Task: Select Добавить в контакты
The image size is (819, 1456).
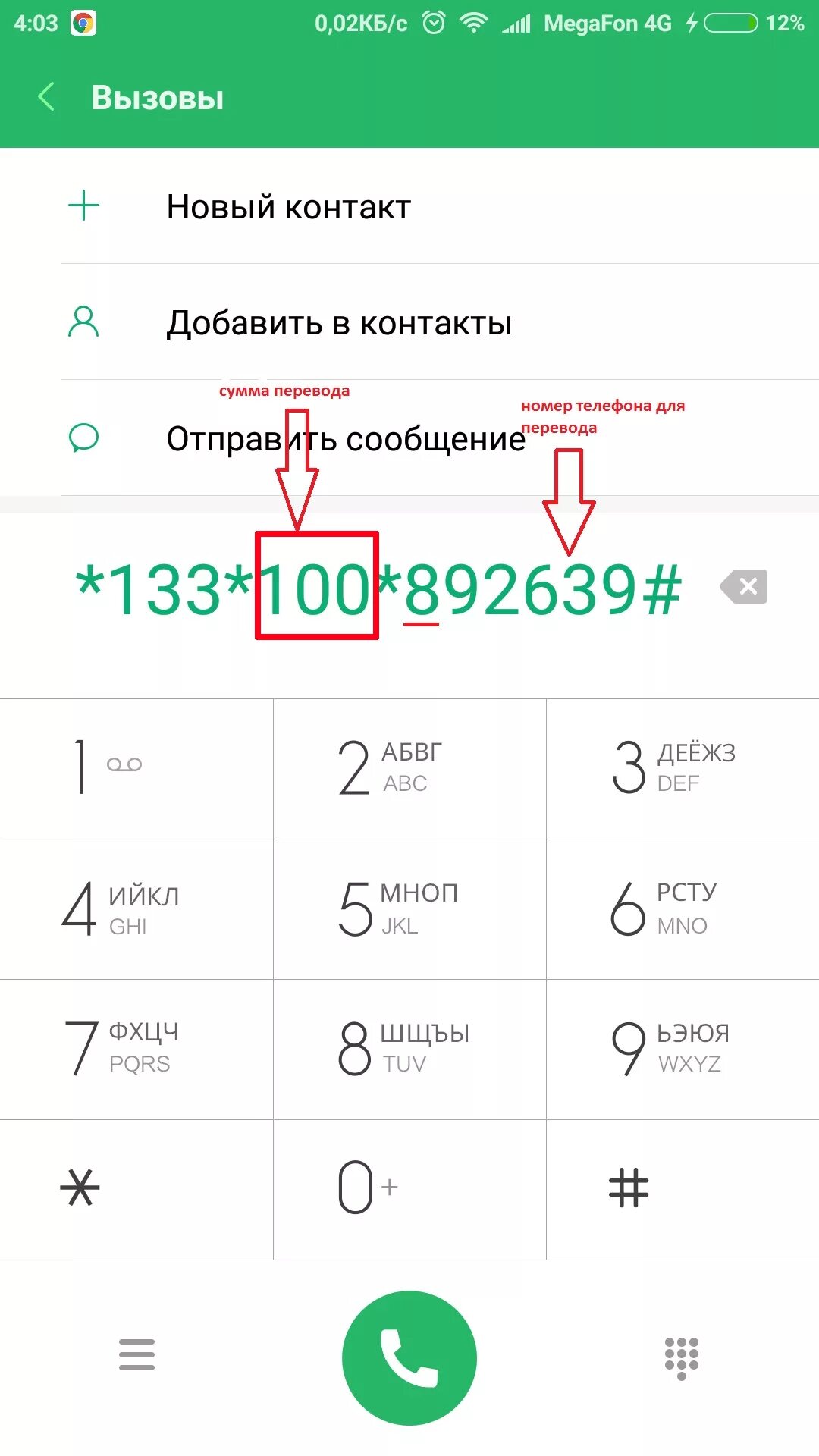Action: click(x=409, y=322)
